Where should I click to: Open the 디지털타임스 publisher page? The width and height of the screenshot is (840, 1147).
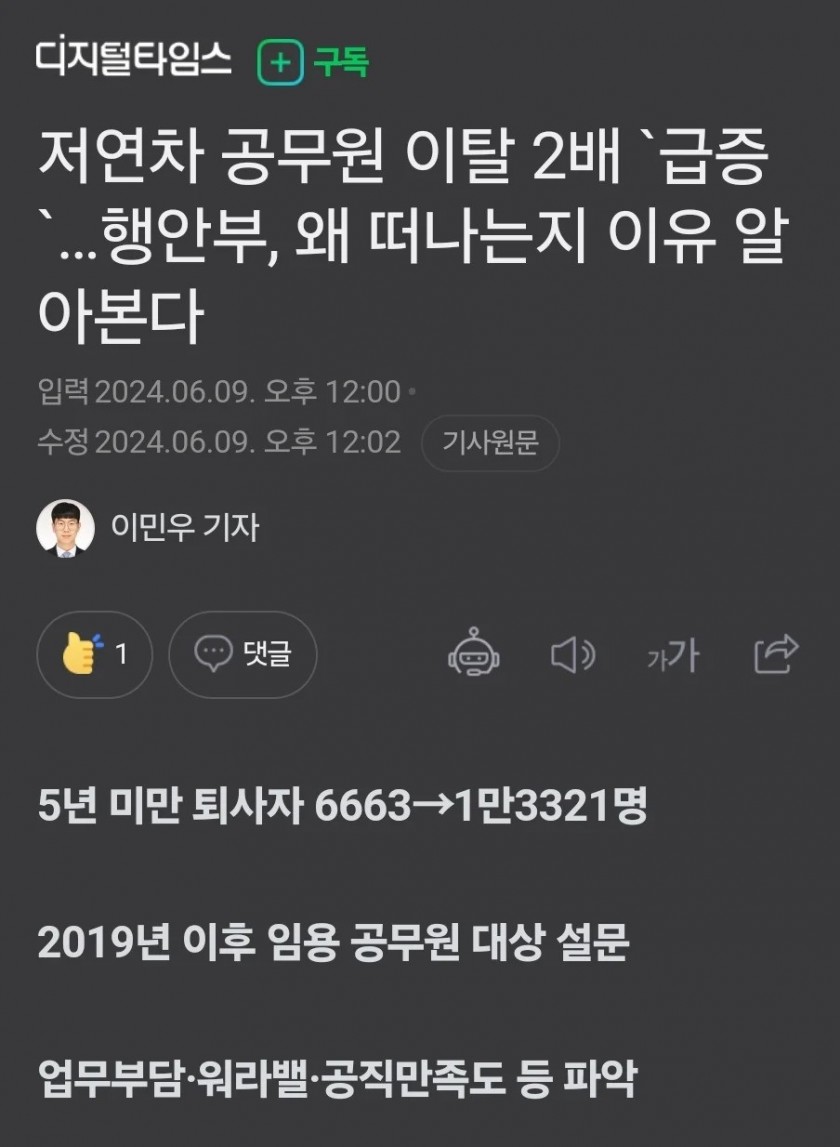[x=133, y=60]
